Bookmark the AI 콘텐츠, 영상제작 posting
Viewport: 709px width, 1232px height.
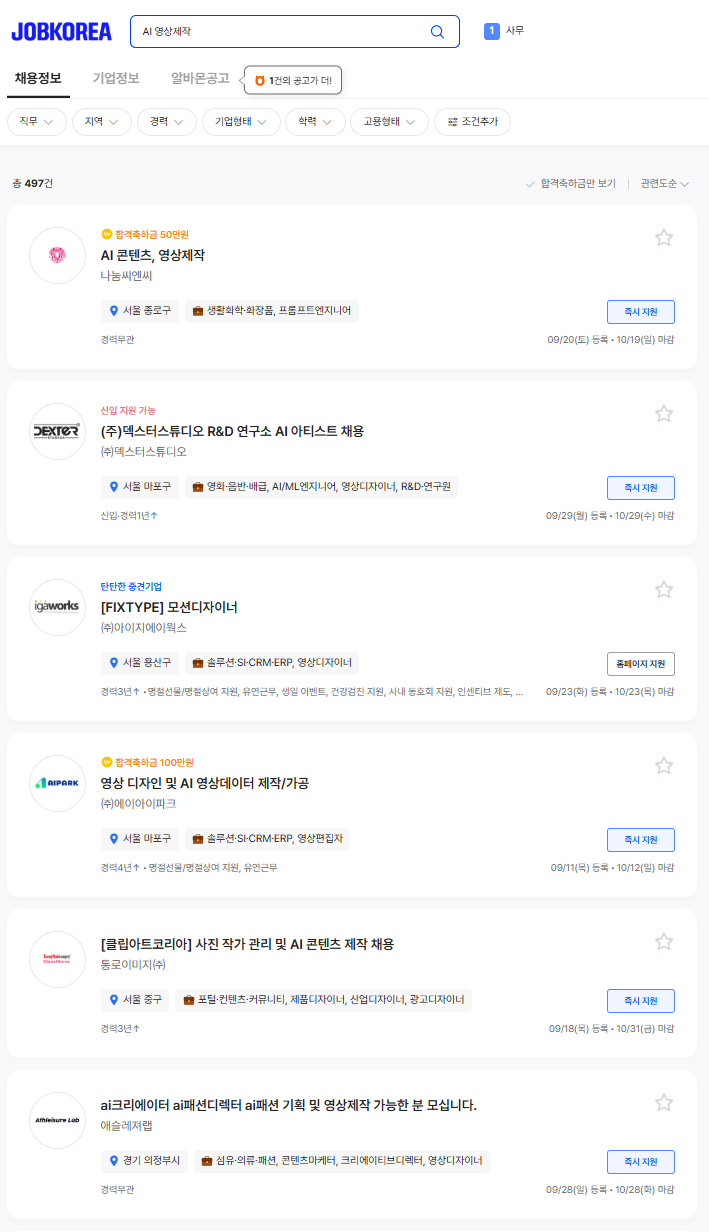664,238
